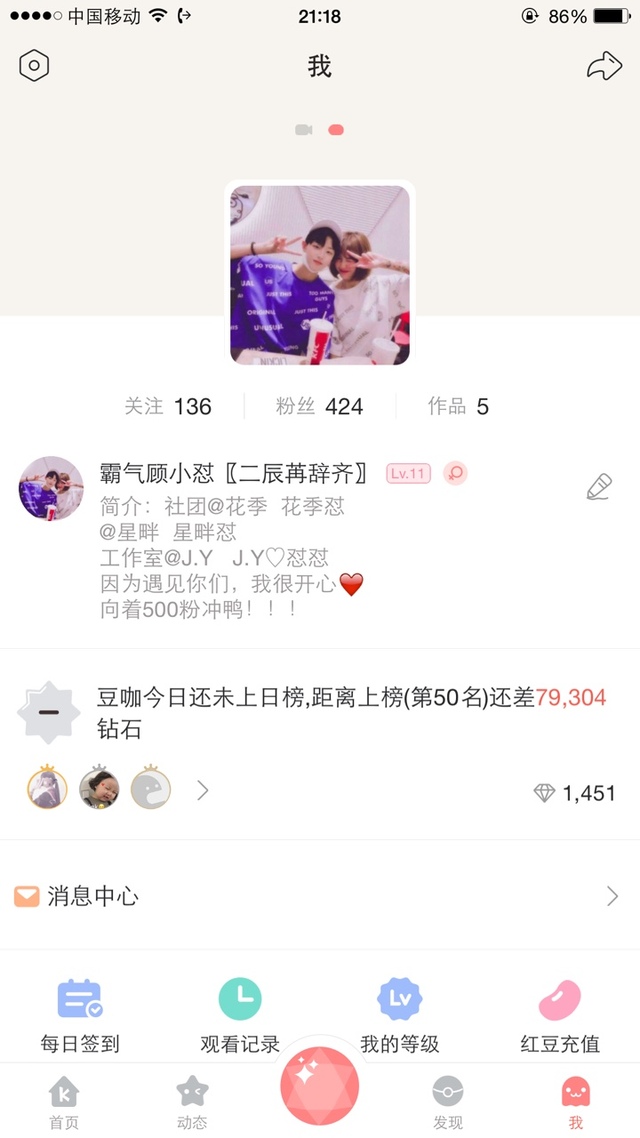Viewport: 640px width, 1138px height.
Task: Open the diamond count 1,451
Action: point(575,793)
